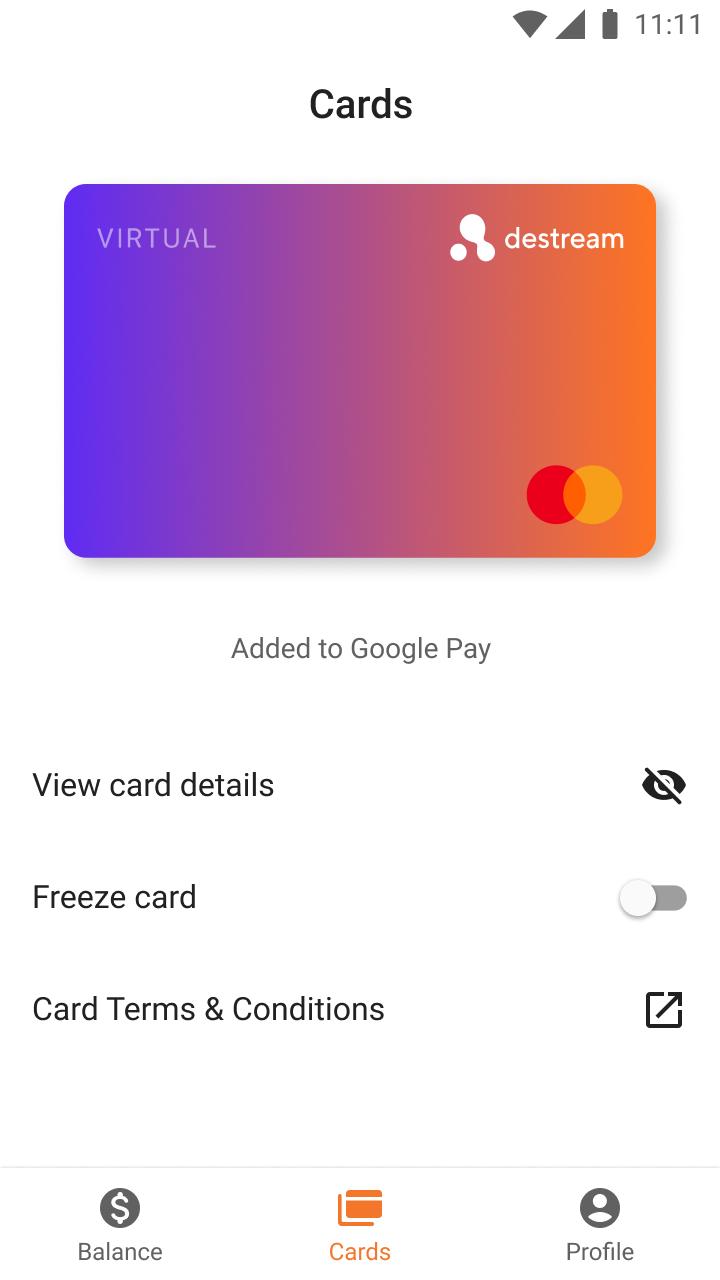Go to the Profile tab
This screenshot has height=1280, width=720.
(600, 1226)
